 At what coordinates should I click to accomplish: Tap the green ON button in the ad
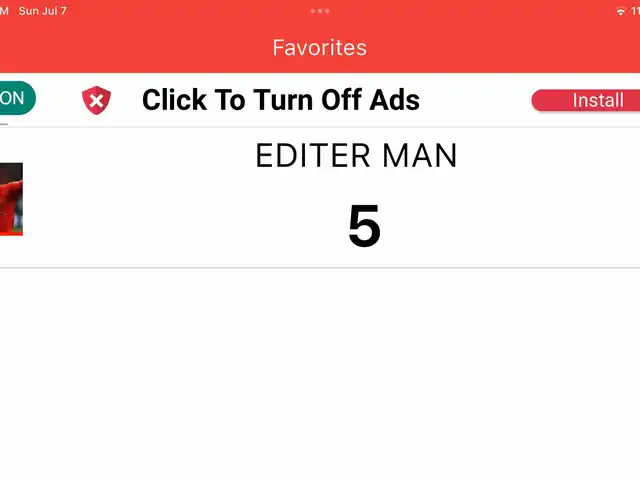[14, 98]
